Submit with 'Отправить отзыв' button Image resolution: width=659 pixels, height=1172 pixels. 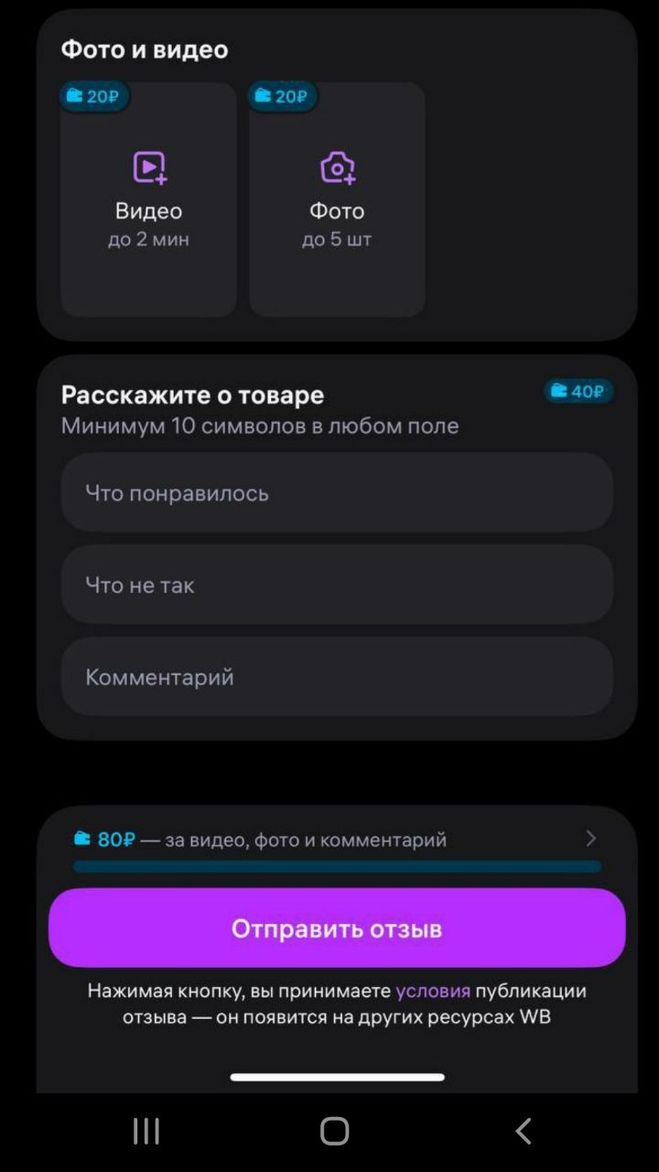[337, 928]
